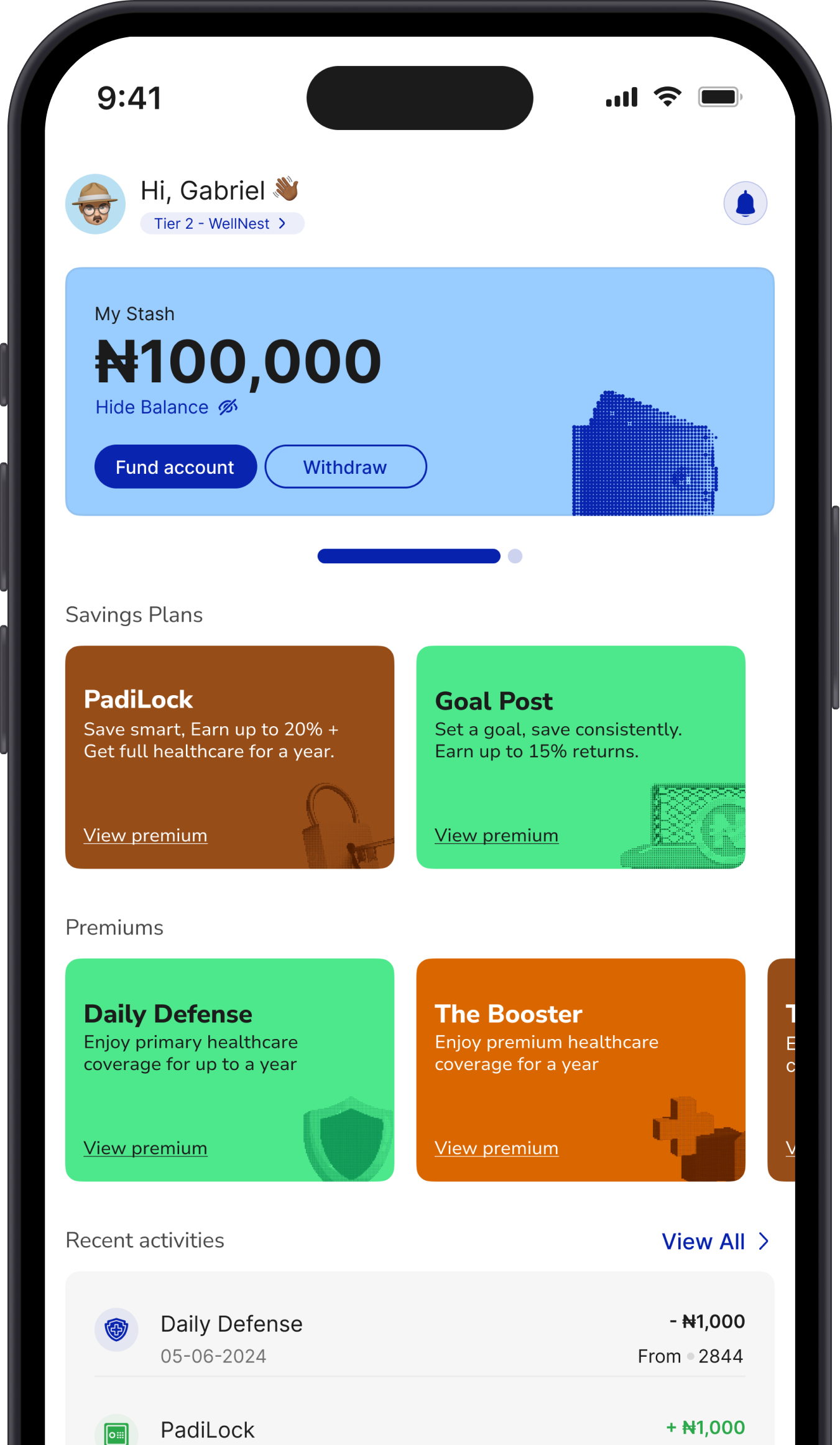Open the Daily Defense transaction from 05-06-2024
The width and height of the screenshot is (840, 1445).
point(420,1339)
